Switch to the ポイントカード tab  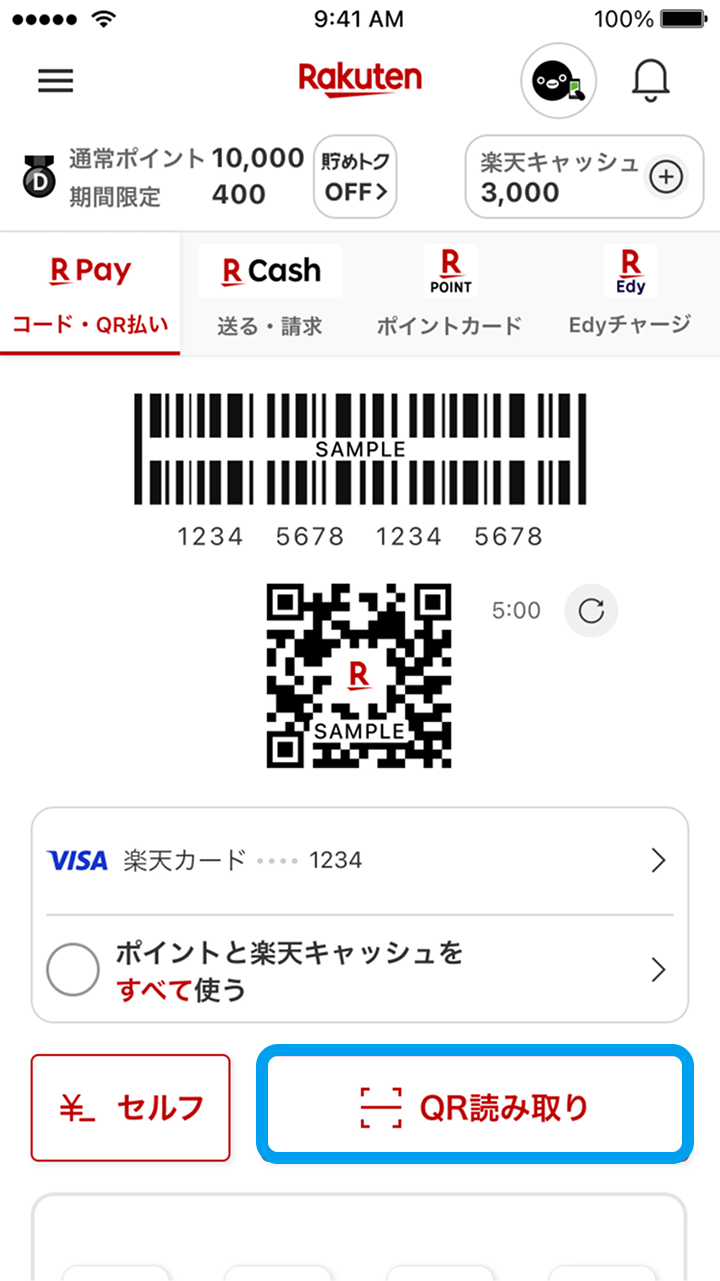point(450,294)
